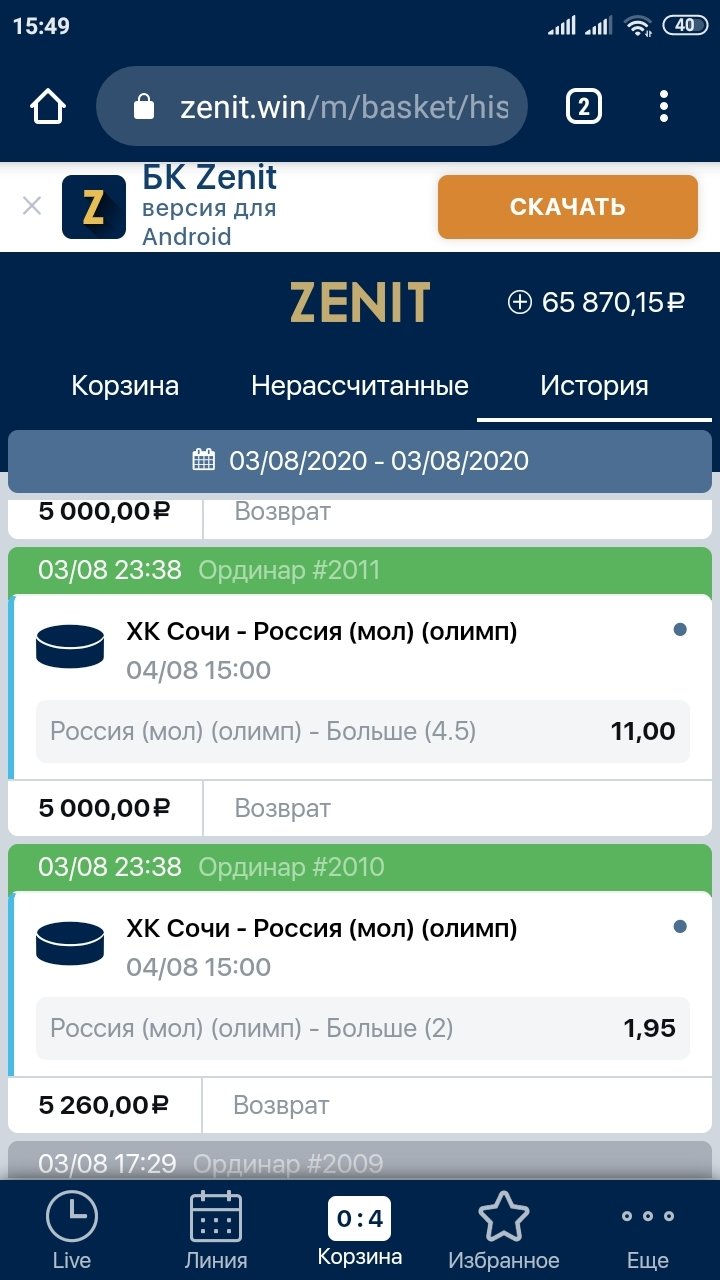Image resolution: width=720 pixels, height=1280 pixels.
Task: Open the browser overflow menu
Action: pyautogui.click(x=664, y=106)
